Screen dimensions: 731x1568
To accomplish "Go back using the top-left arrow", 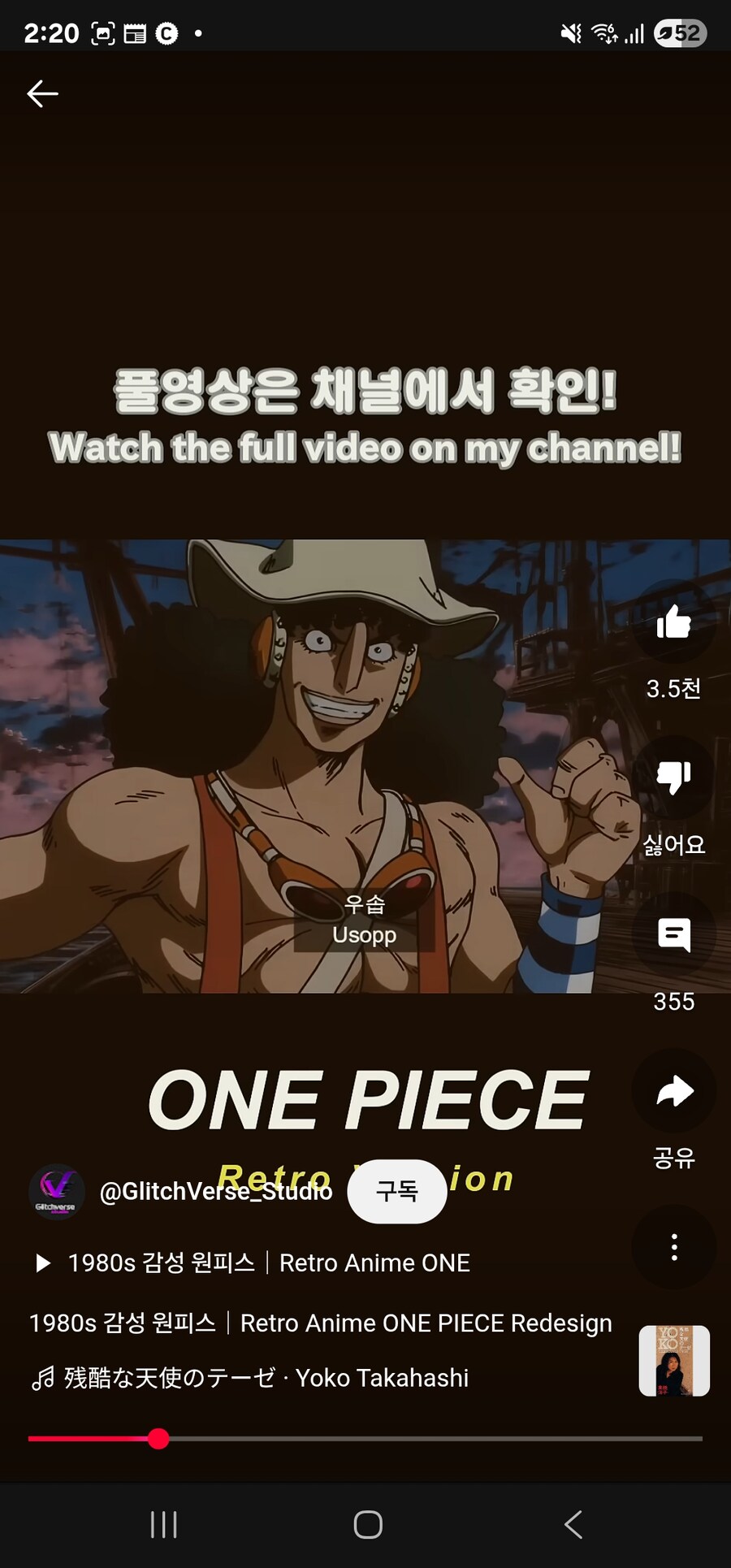I will [x=42, y=94].
